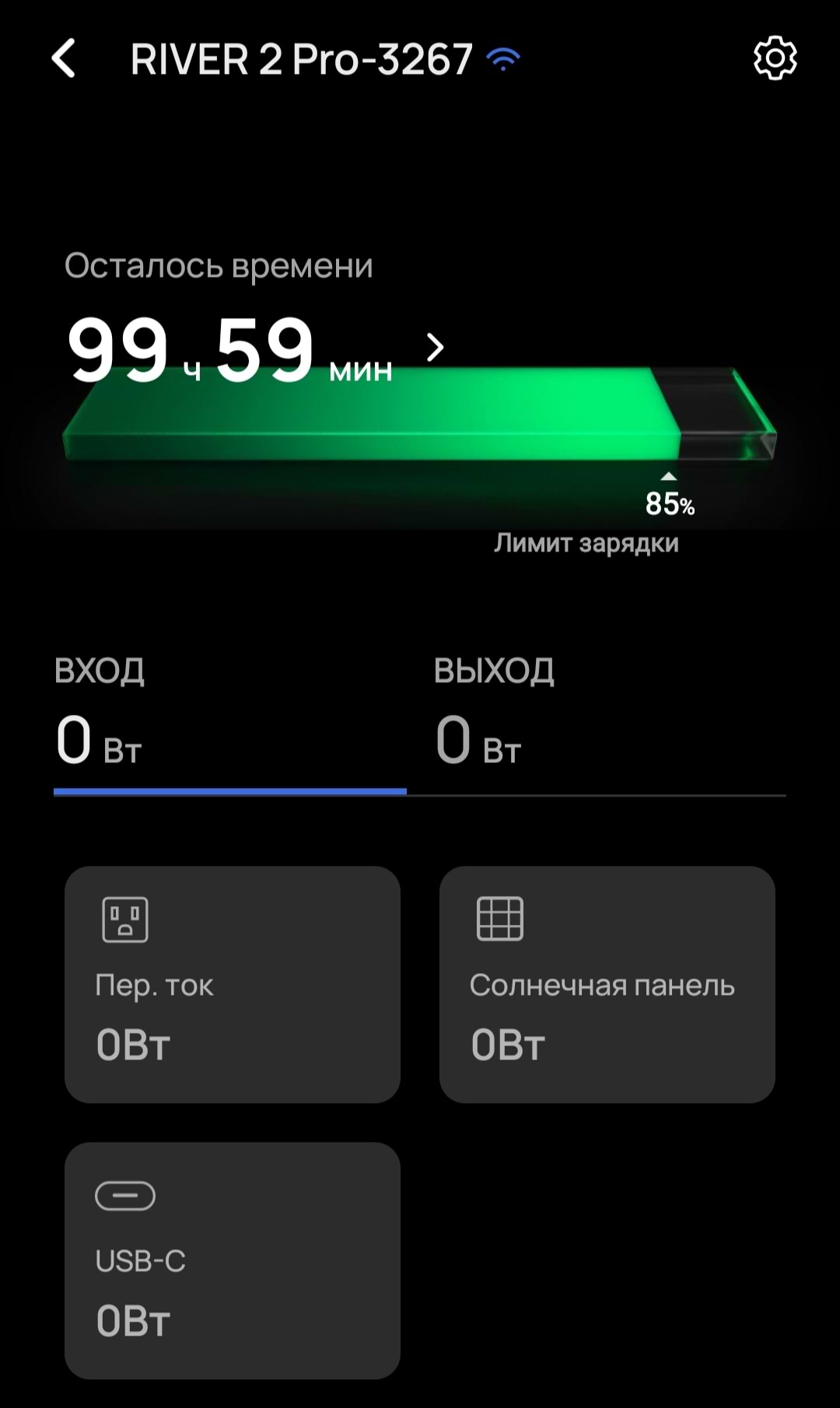Image resolution: width=840 pixels, height=1408 pixels.
Task: Go back from RIVER 2 Pro screen
Action: tap(64, 58)
